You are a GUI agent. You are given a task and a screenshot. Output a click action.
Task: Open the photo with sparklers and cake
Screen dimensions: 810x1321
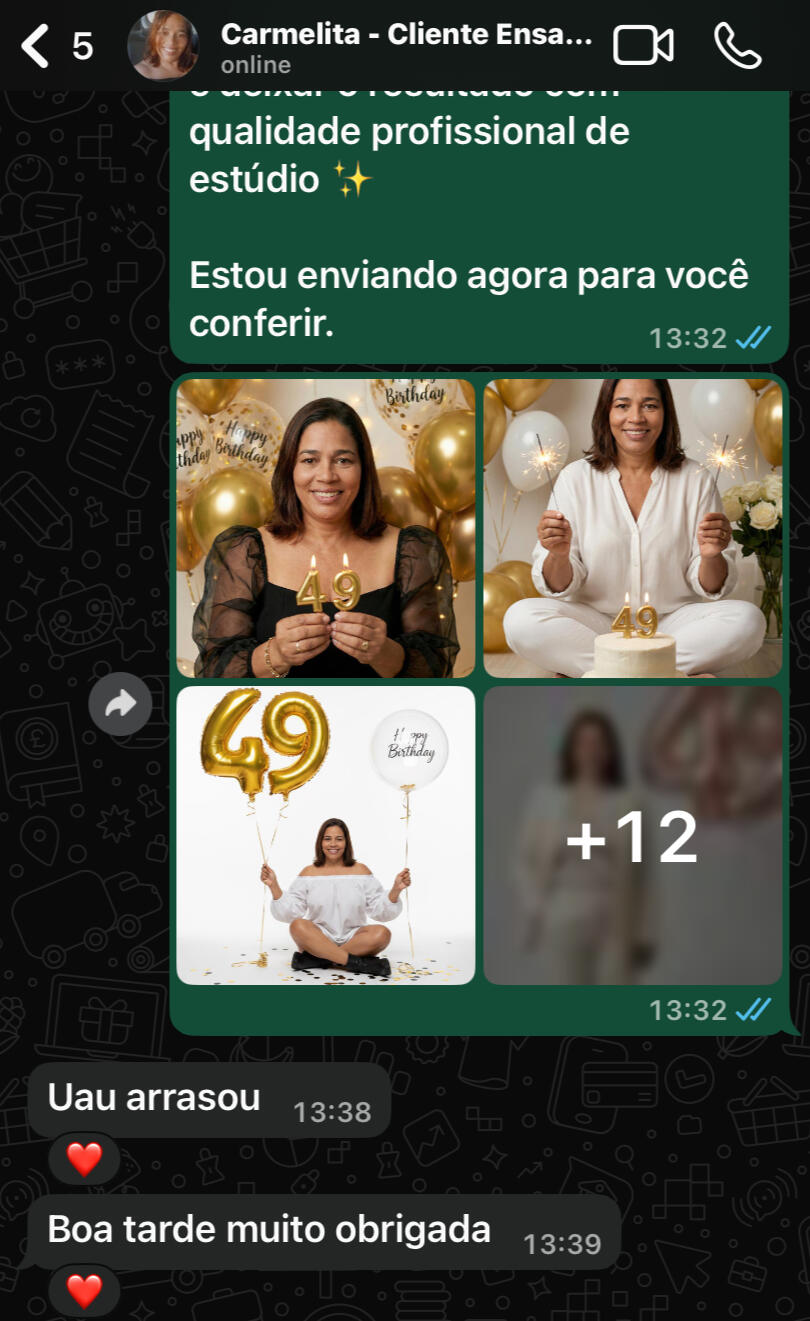click(x=632, y=528)
